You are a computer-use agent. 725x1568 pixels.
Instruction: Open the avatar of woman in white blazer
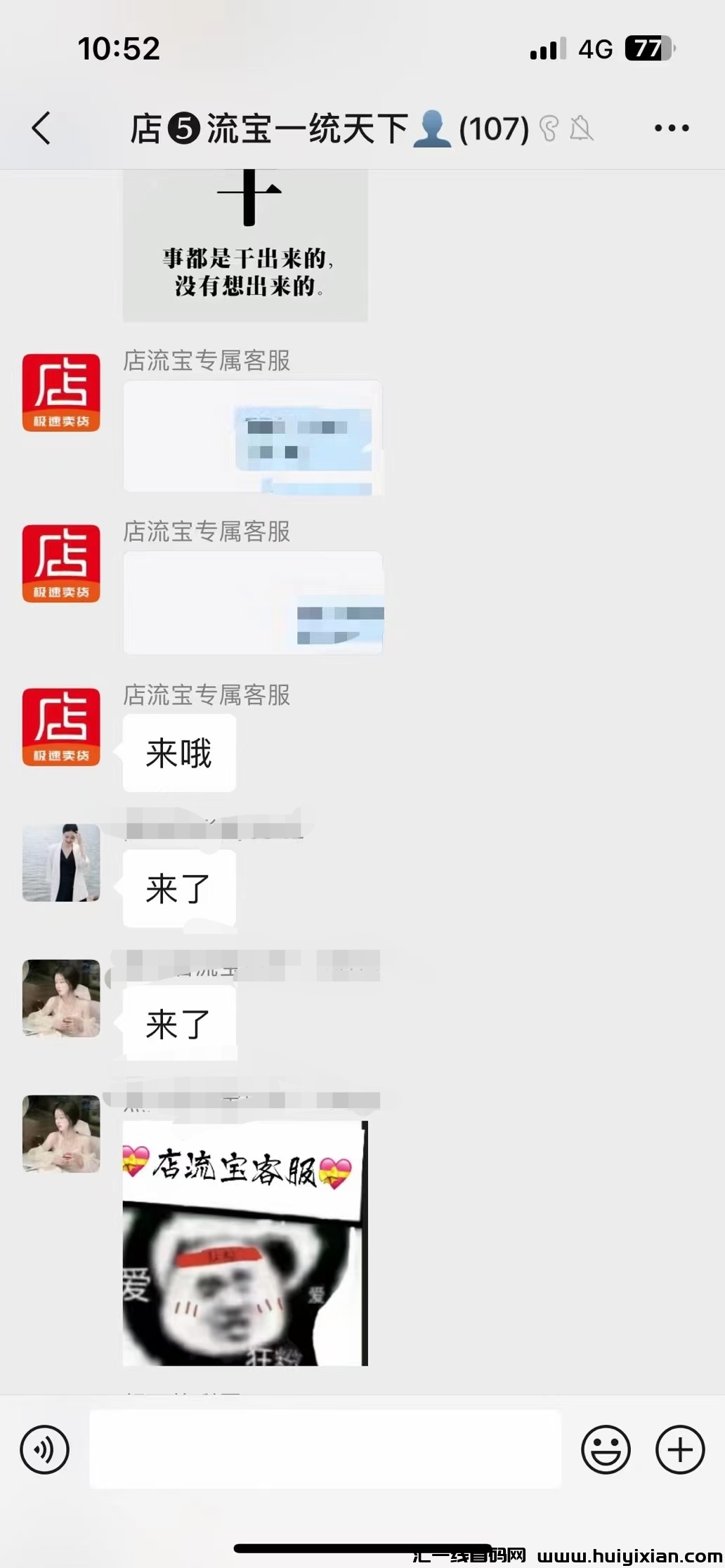61,862
